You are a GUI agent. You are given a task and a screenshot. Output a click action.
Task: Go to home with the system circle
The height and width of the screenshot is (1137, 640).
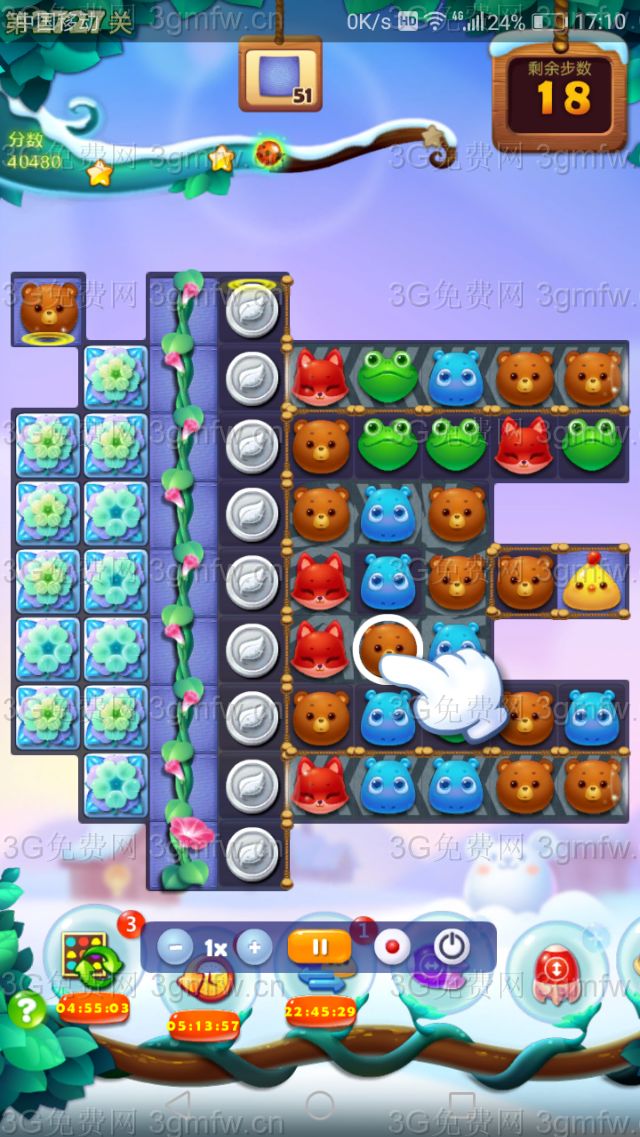(319, 1105)
